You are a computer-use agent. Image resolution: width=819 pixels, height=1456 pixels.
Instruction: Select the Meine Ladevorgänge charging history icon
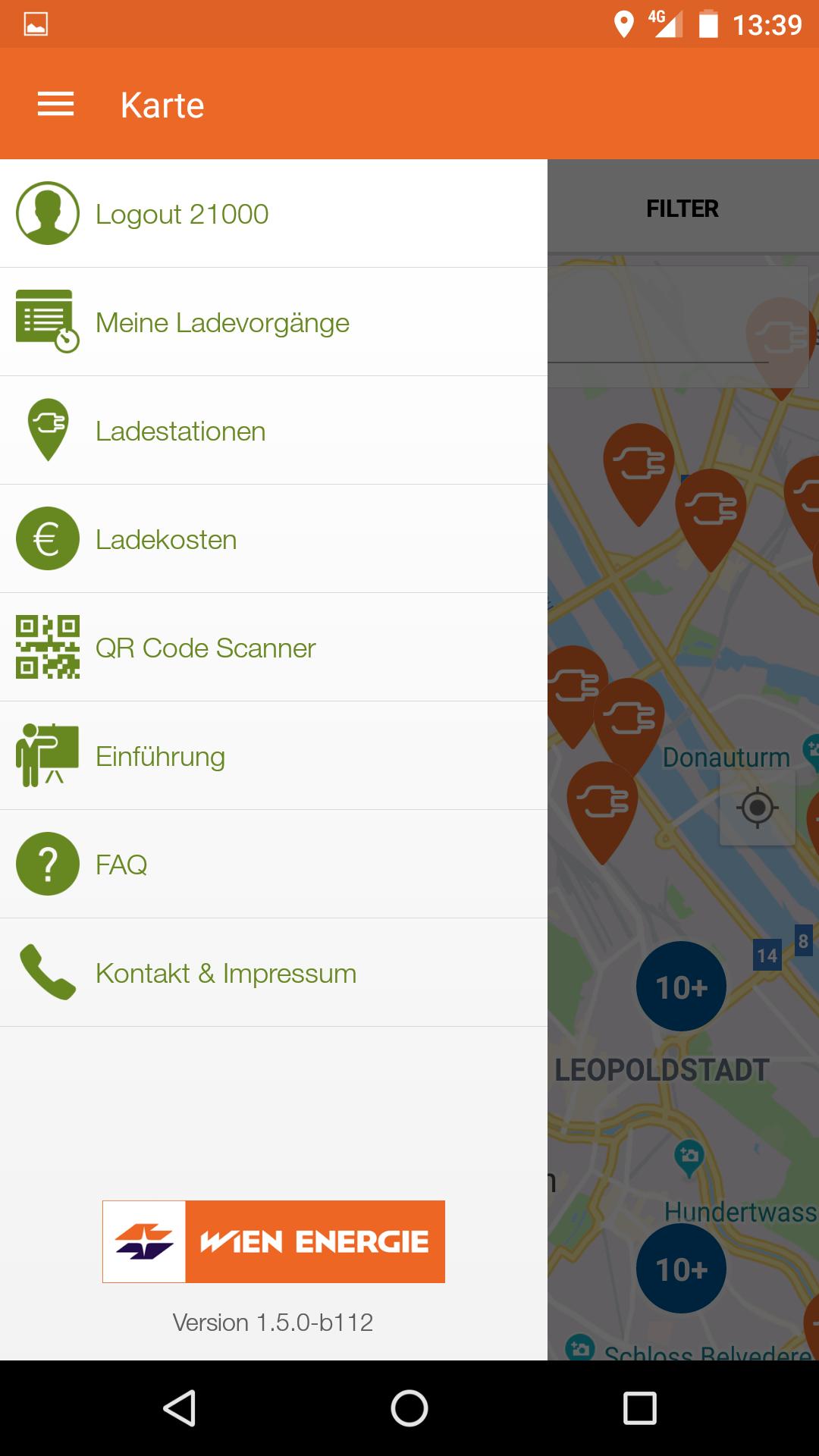click(x=47, y=322)
